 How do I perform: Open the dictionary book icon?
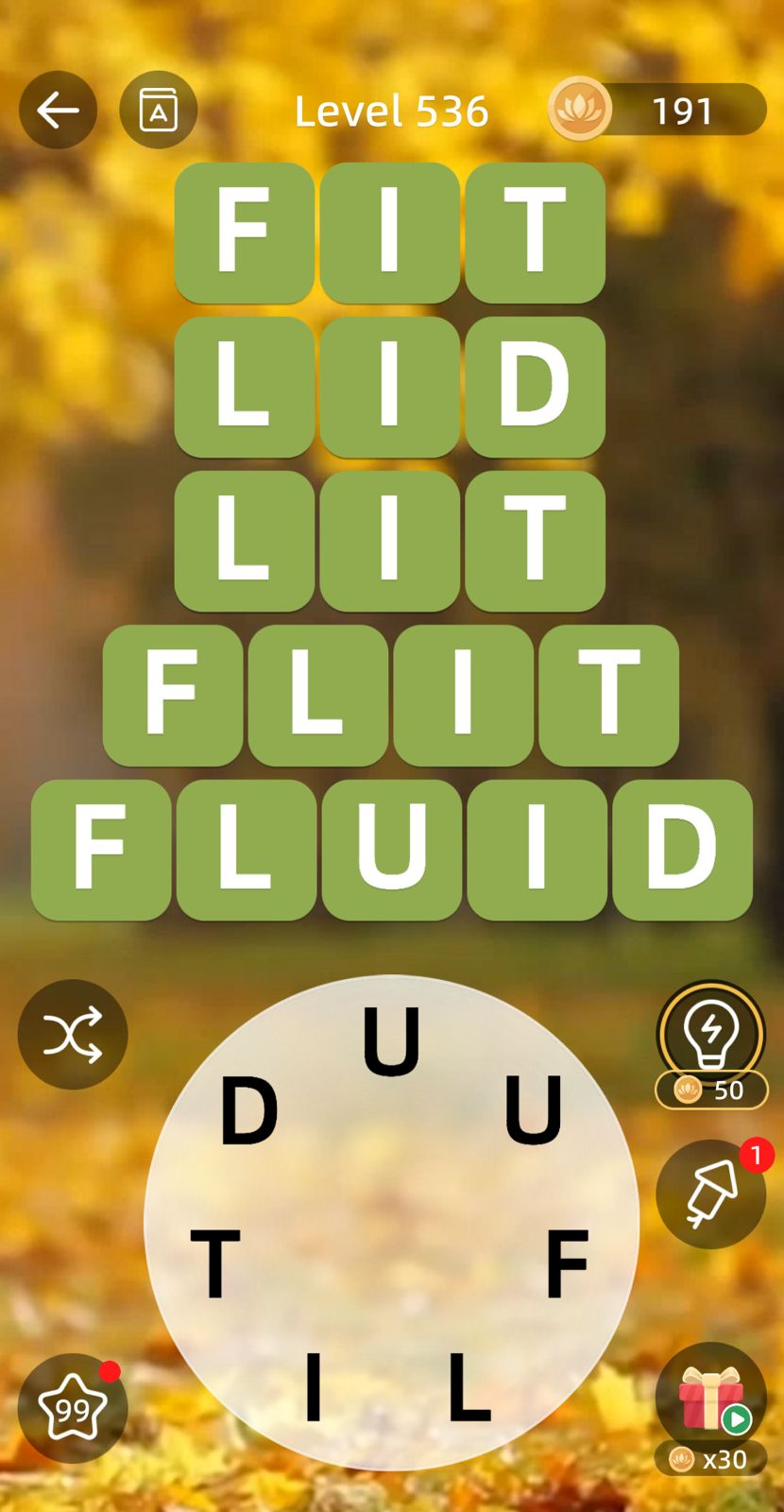pos(158,111)
